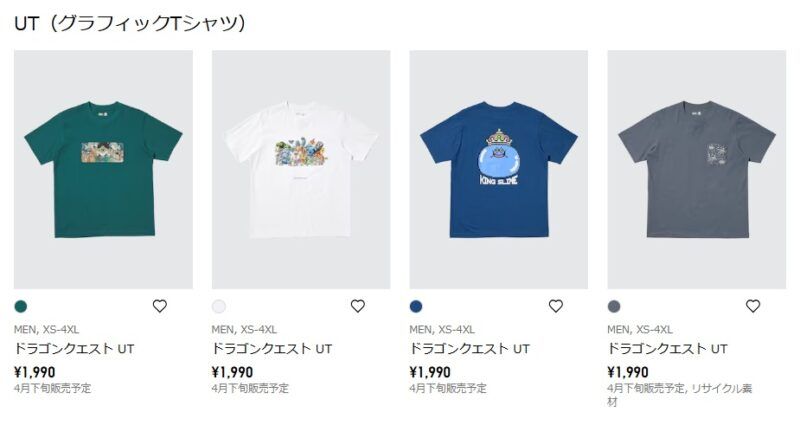Open the white Dragon Quest monsters shirt
800x432 pixels.
tap(300, 169)
